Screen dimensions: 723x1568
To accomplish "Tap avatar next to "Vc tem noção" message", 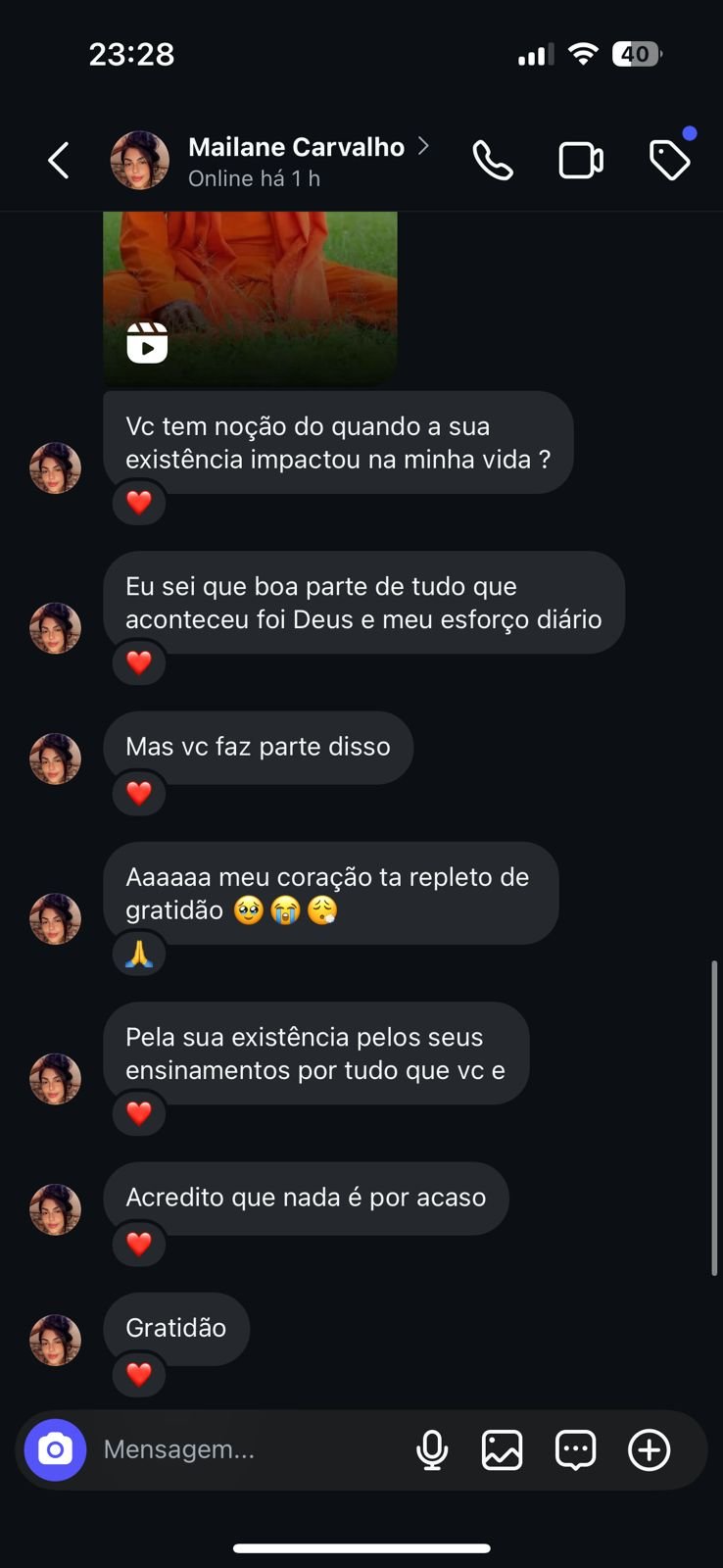I will pos(55,467).
